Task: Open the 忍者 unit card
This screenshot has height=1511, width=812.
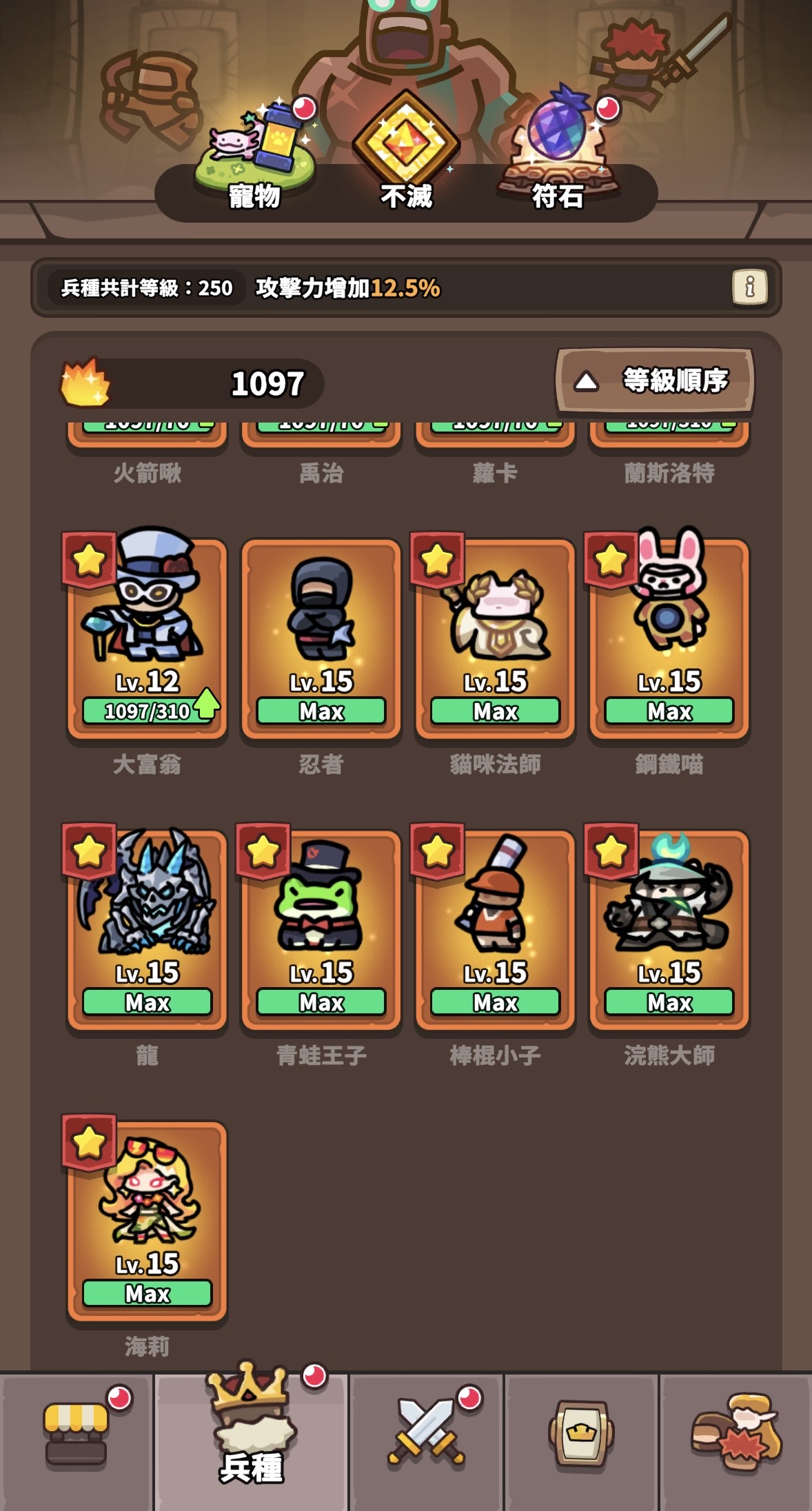Action: click(321, 638)
